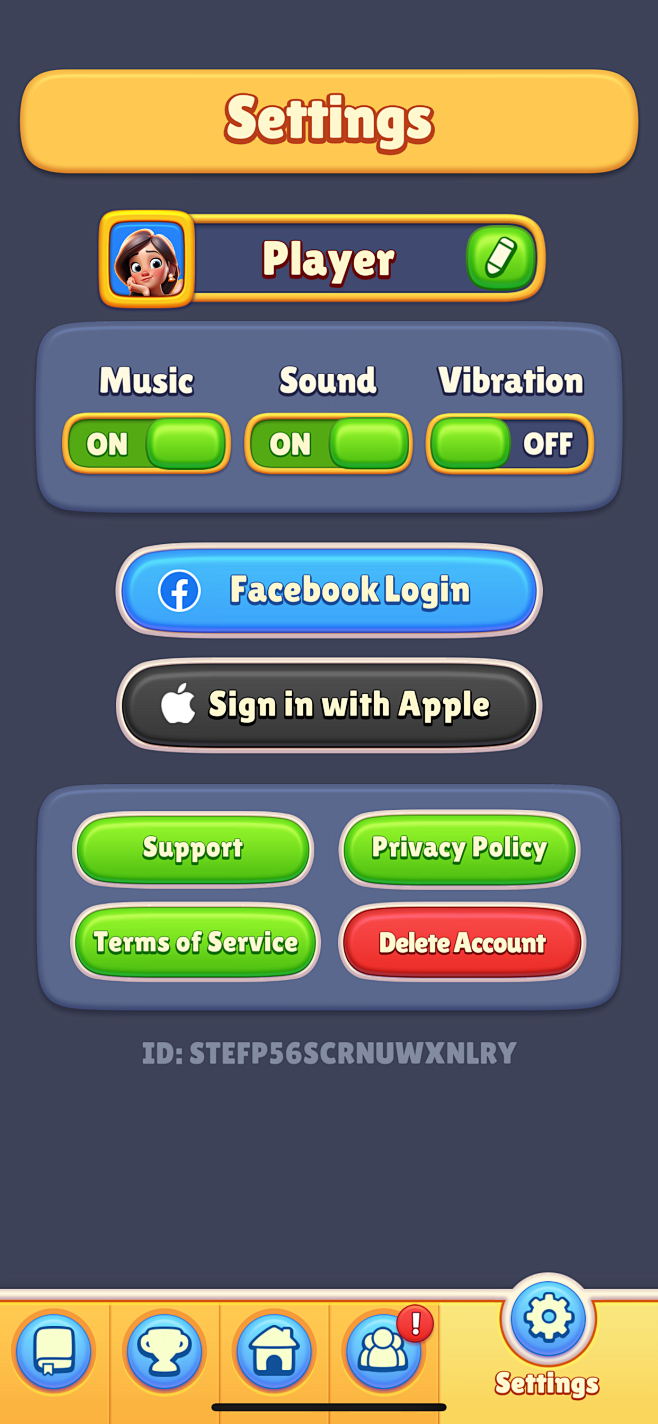The width and height of the screenshot is (658, 1424).
Task: Log in with Facebook
Action: click(x=329, y=590)
